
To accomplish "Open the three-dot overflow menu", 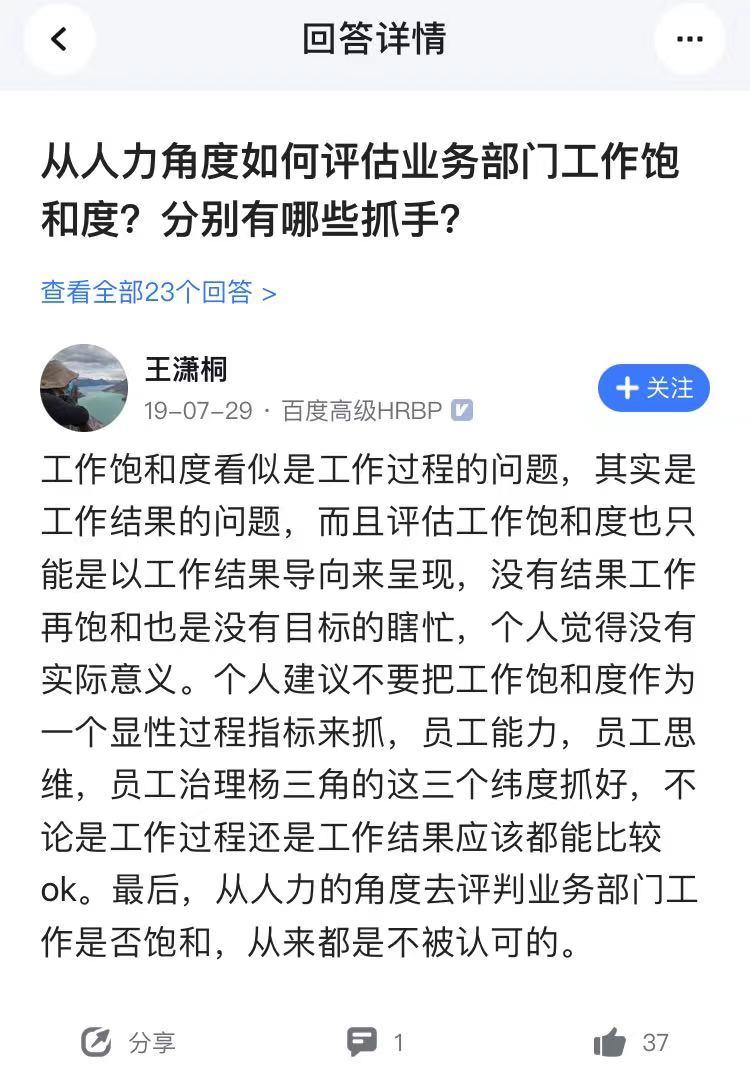I will point(689,40).
